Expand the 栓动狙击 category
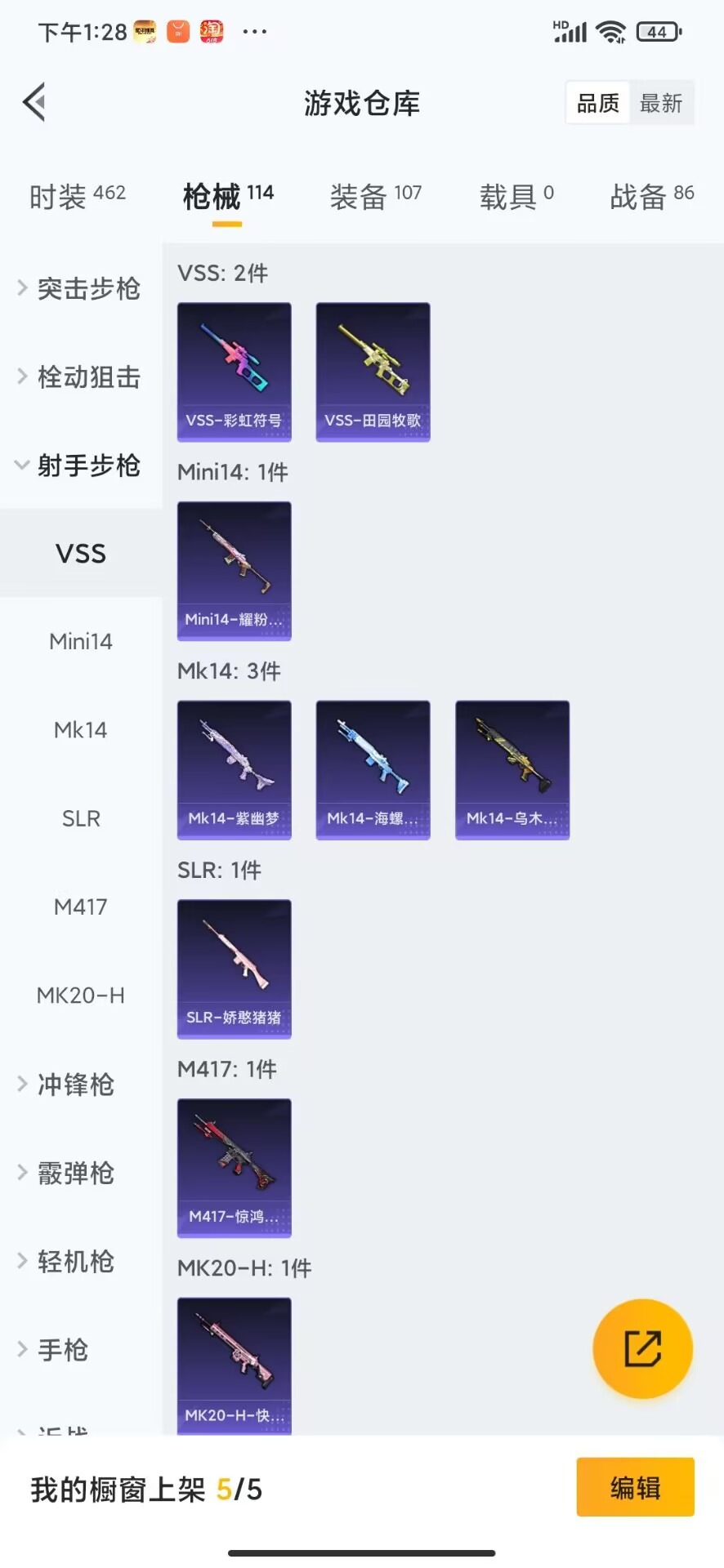This screenshot has height=1568, width=724. coord(80,376)
